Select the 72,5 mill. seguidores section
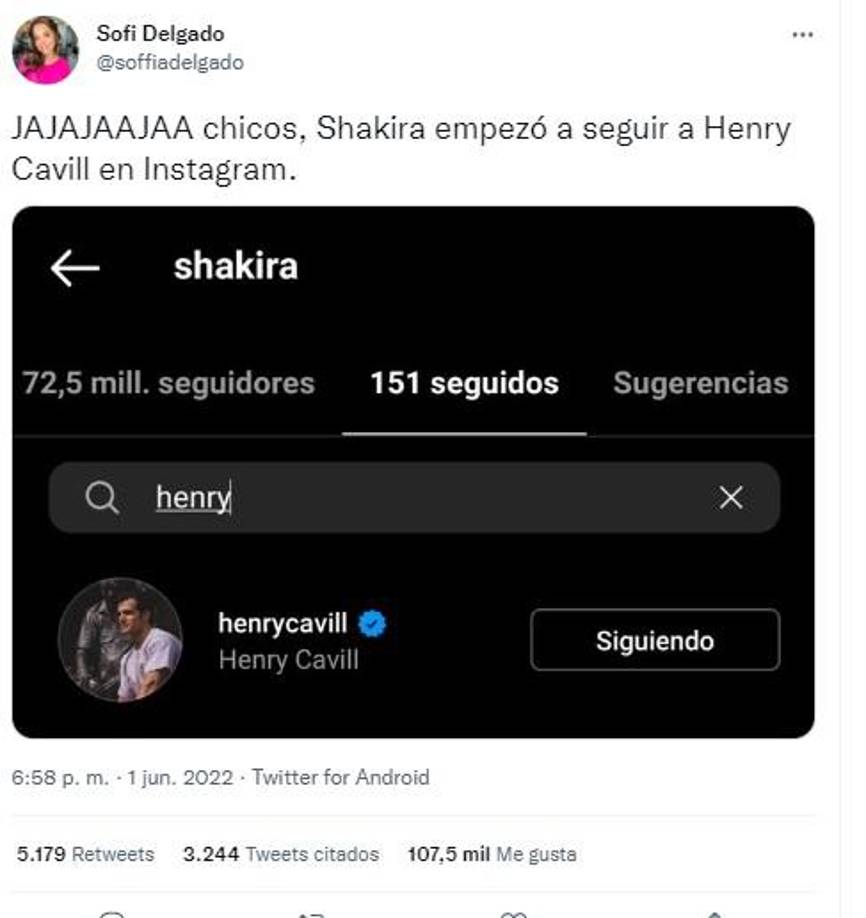Viewport: 866px width, 918px height. point(166,381)
